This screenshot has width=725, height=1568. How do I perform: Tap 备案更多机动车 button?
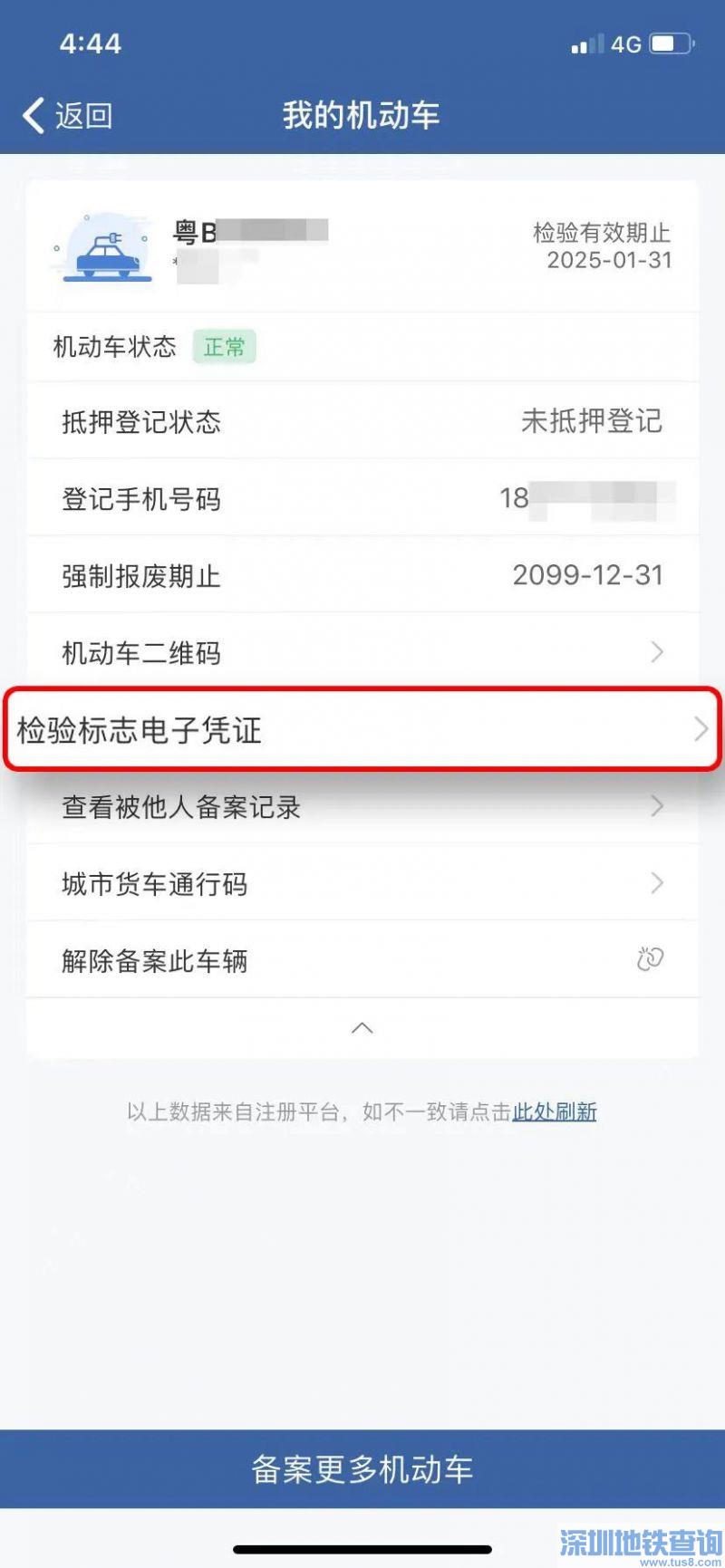tap(362, 1468)
